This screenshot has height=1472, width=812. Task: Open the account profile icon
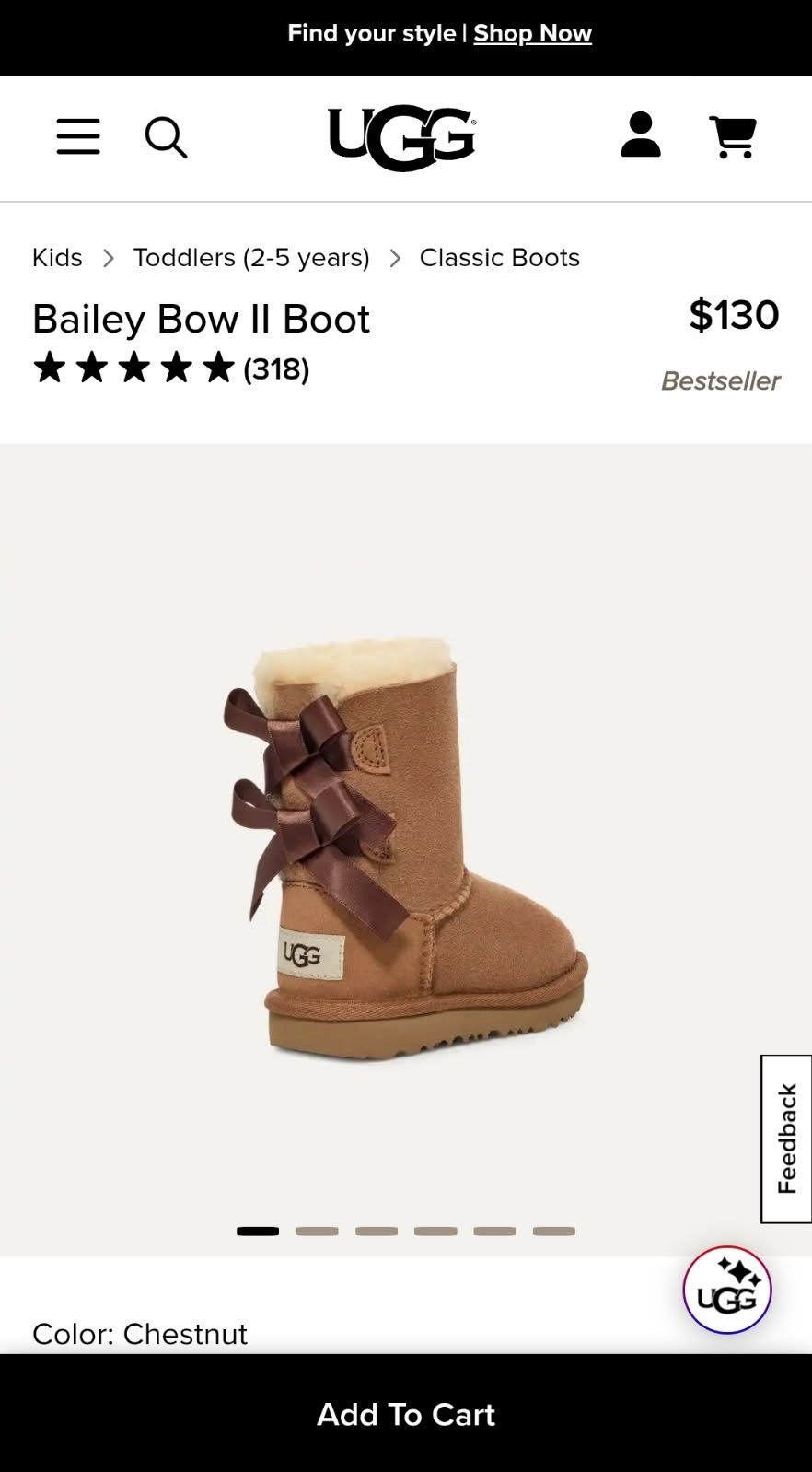[x=641, y=136]
